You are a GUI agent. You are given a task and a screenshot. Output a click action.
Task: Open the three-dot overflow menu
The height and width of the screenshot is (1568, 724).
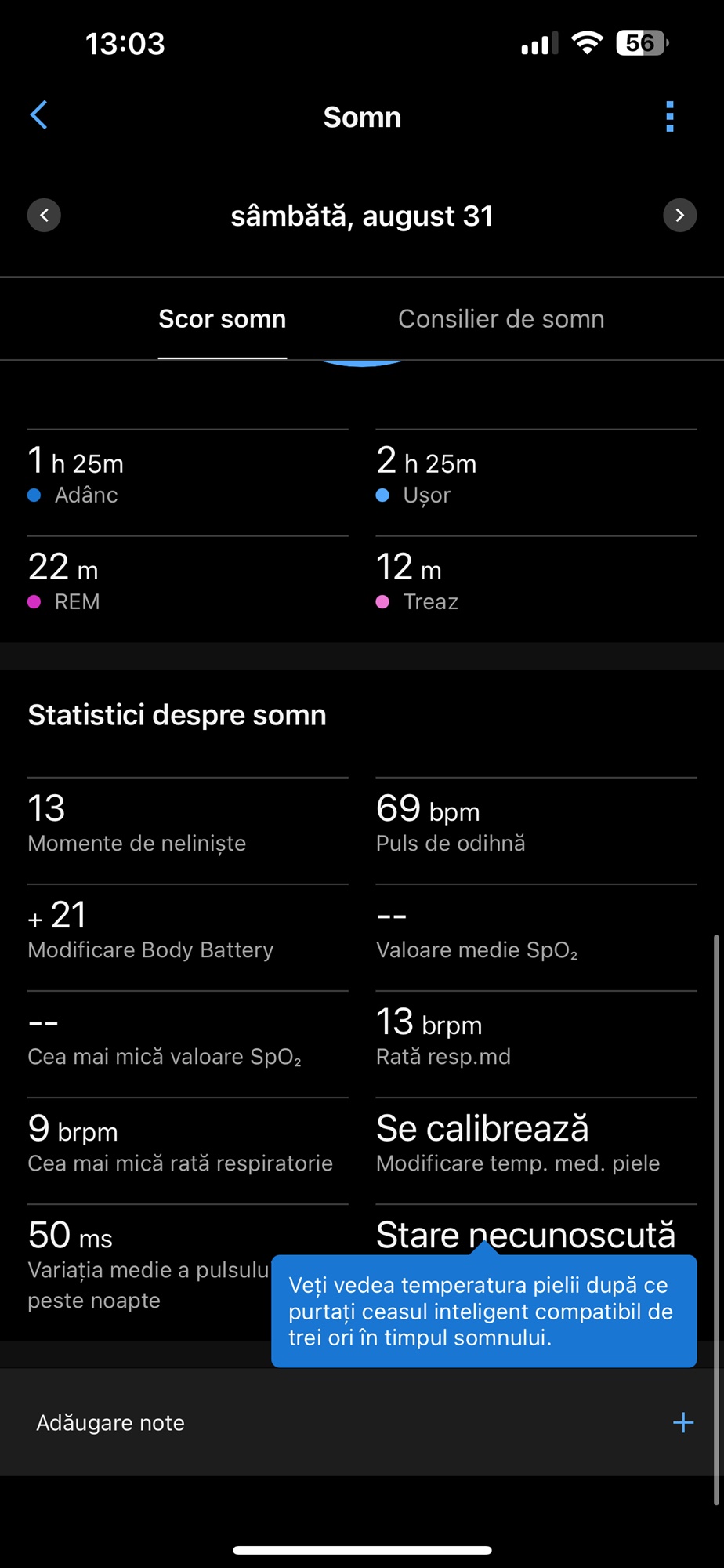click(669, 116)
